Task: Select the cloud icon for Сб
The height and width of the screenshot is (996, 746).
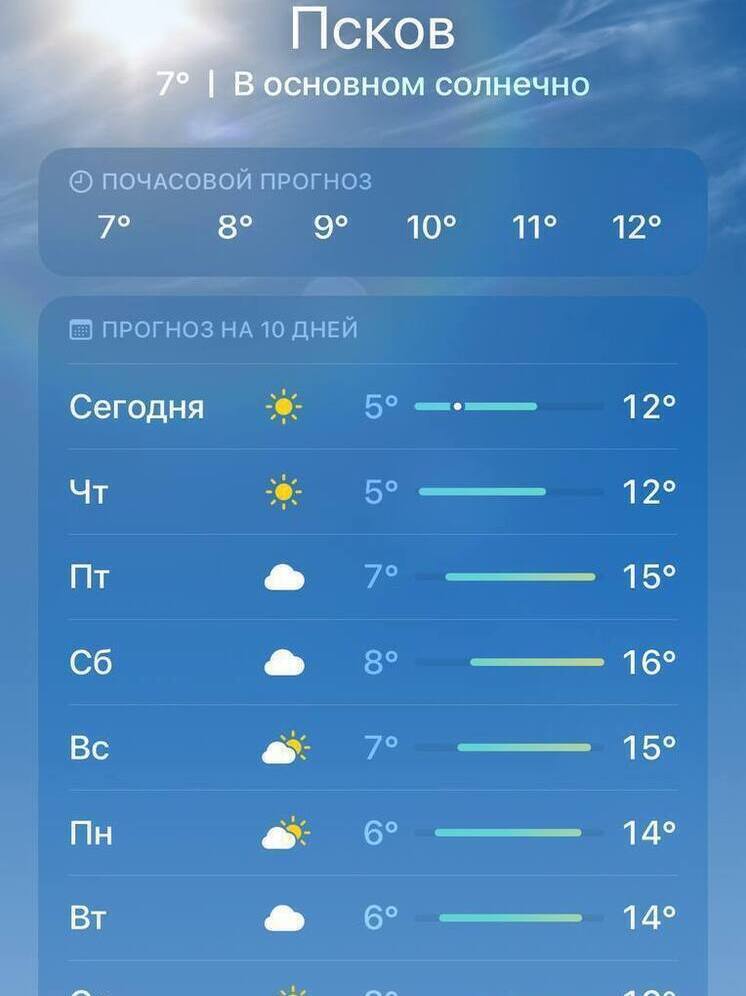Action: [285, 662]
